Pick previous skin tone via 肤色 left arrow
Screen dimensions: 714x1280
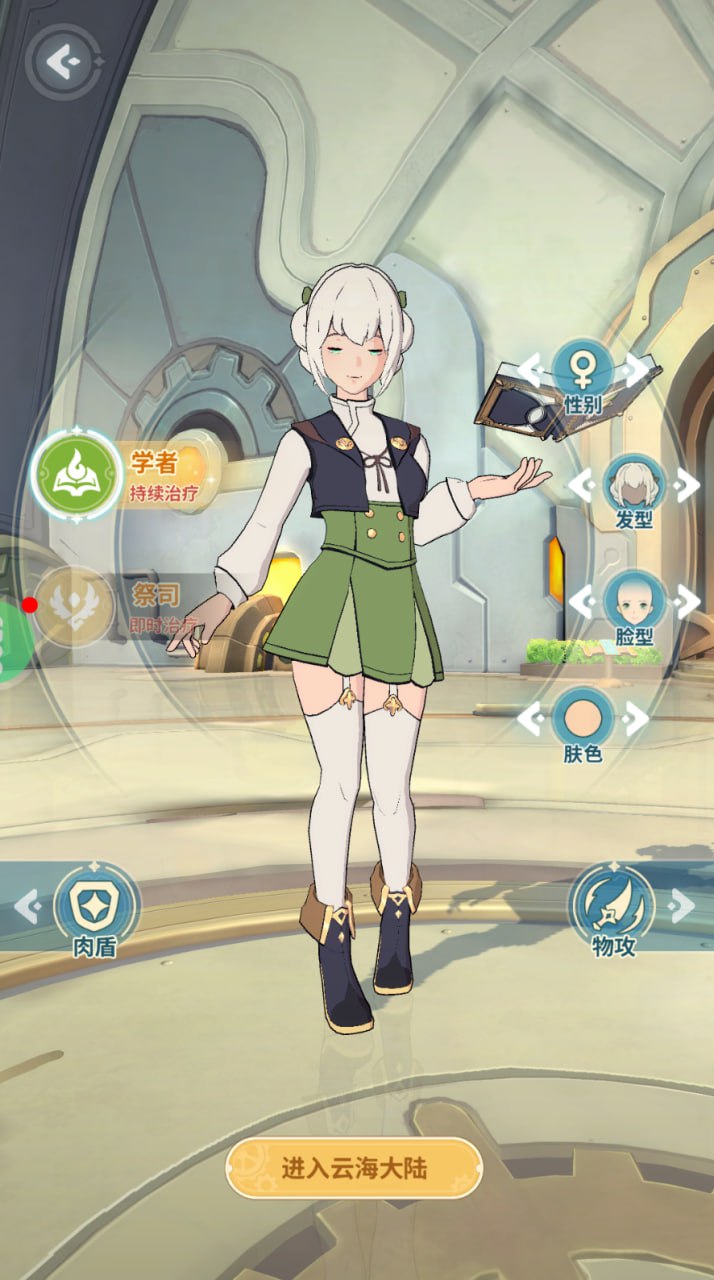[531, 717]
